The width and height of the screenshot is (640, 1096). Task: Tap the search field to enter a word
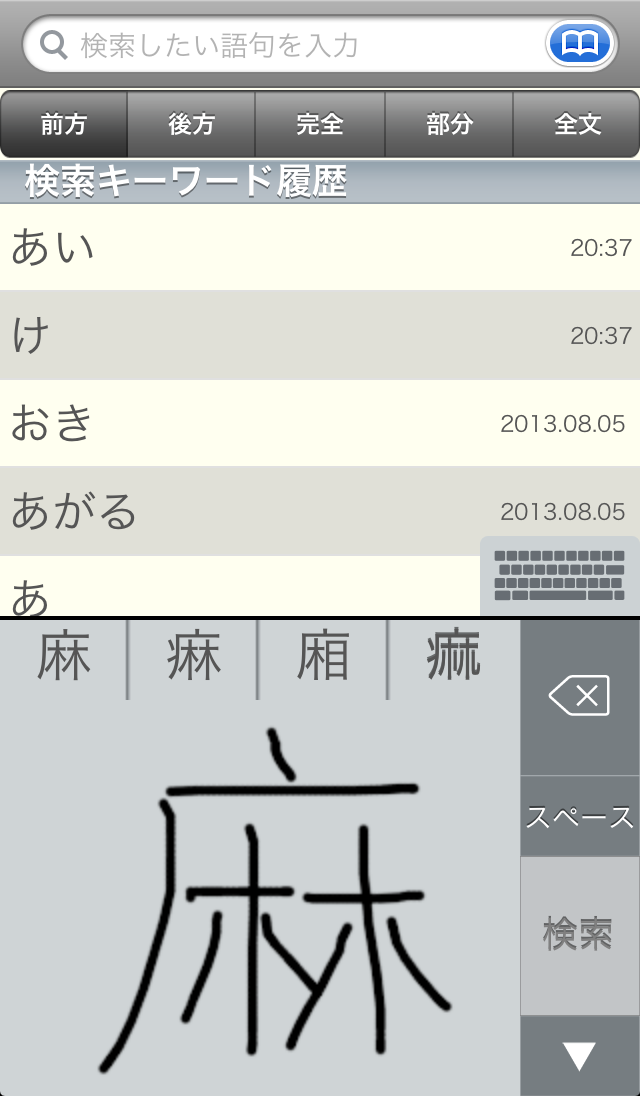coord(290,45)
